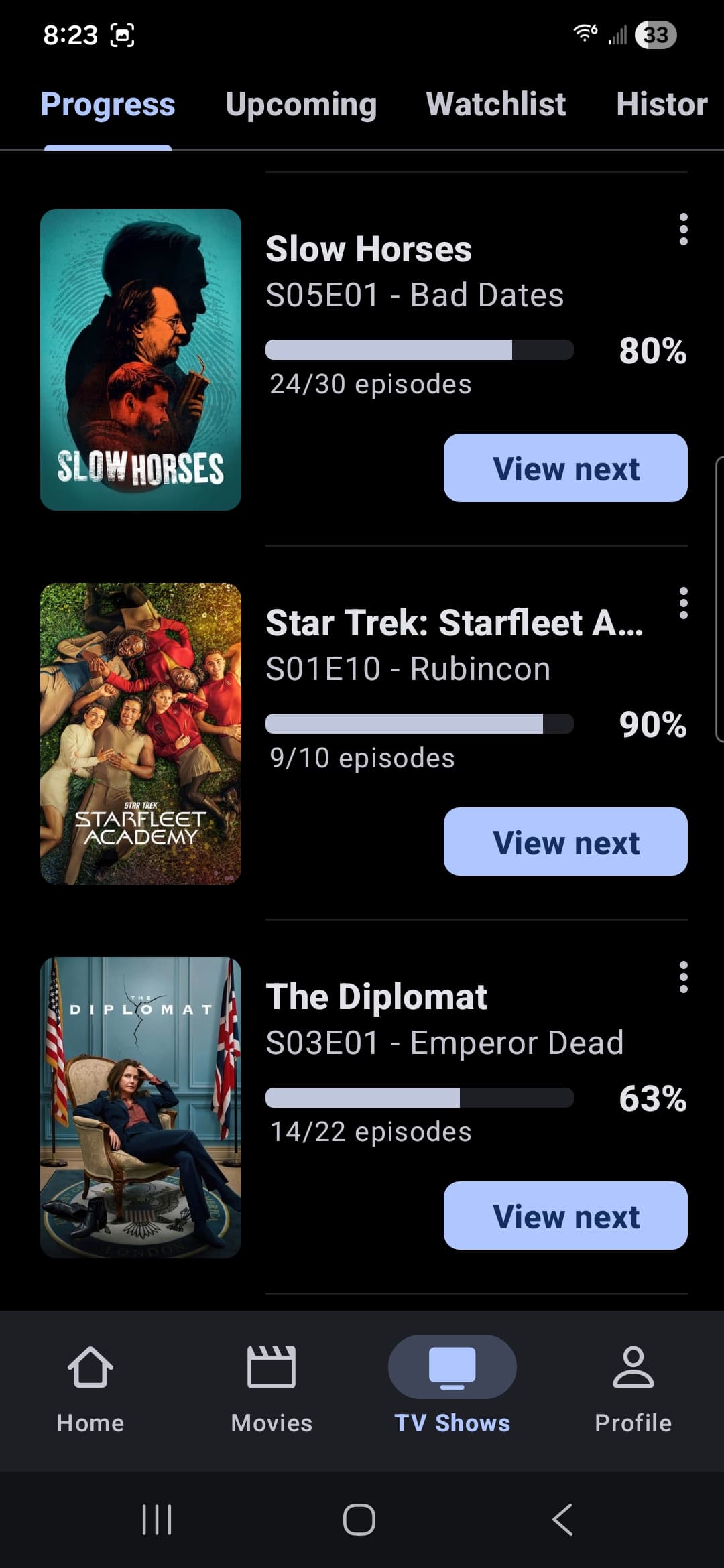Switch to the Upcoming tab
The width and height of the screenshot is (724, 1568).
pos(301,105)
